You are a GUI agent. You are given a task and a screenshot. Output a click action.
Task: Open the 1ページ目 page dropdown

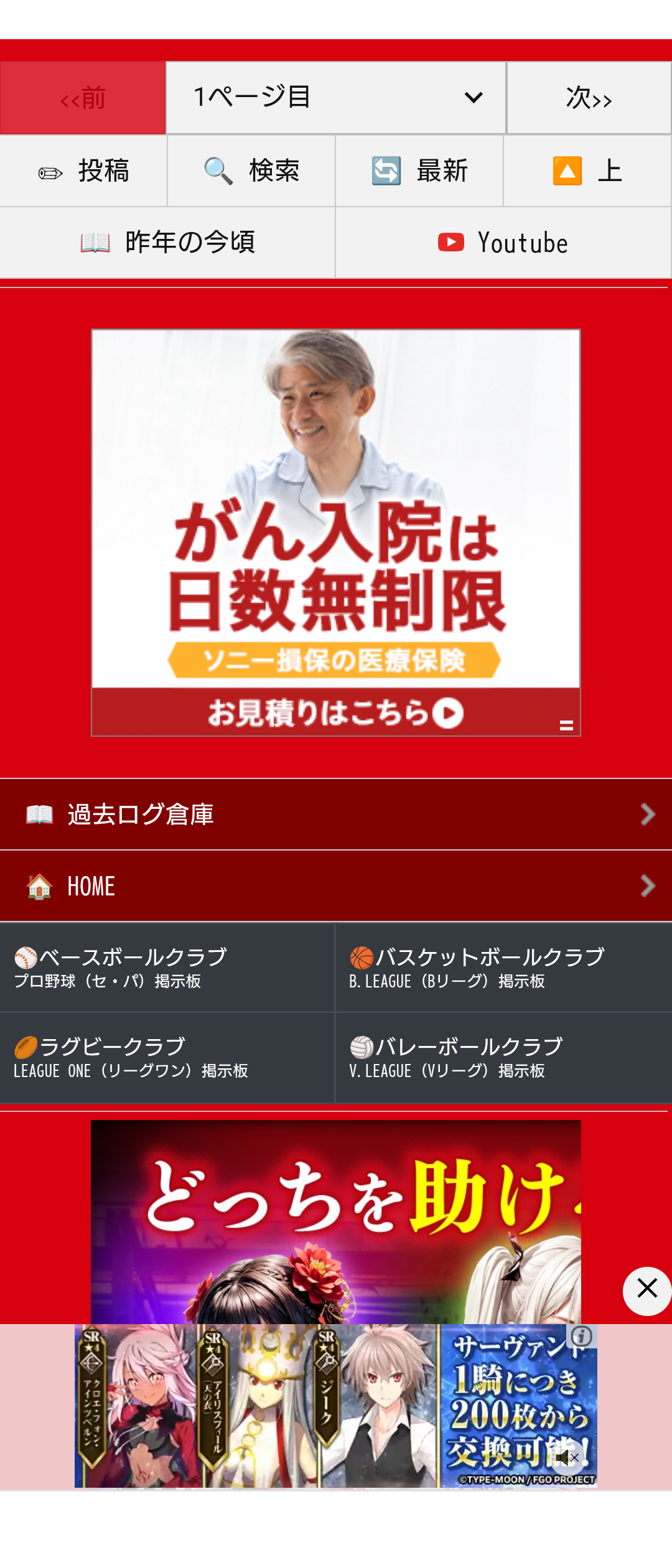(x=336, y=98)
